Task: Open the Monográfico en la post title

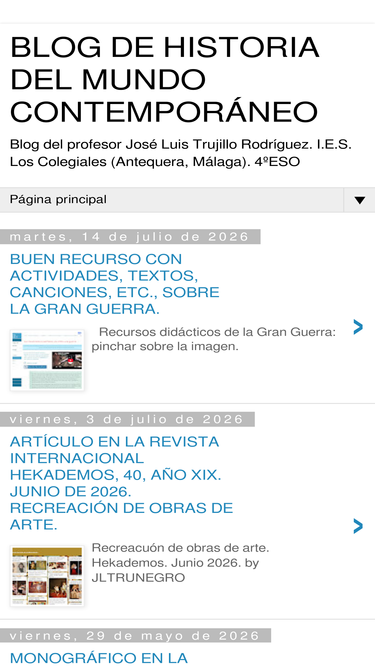Action: 99,658
